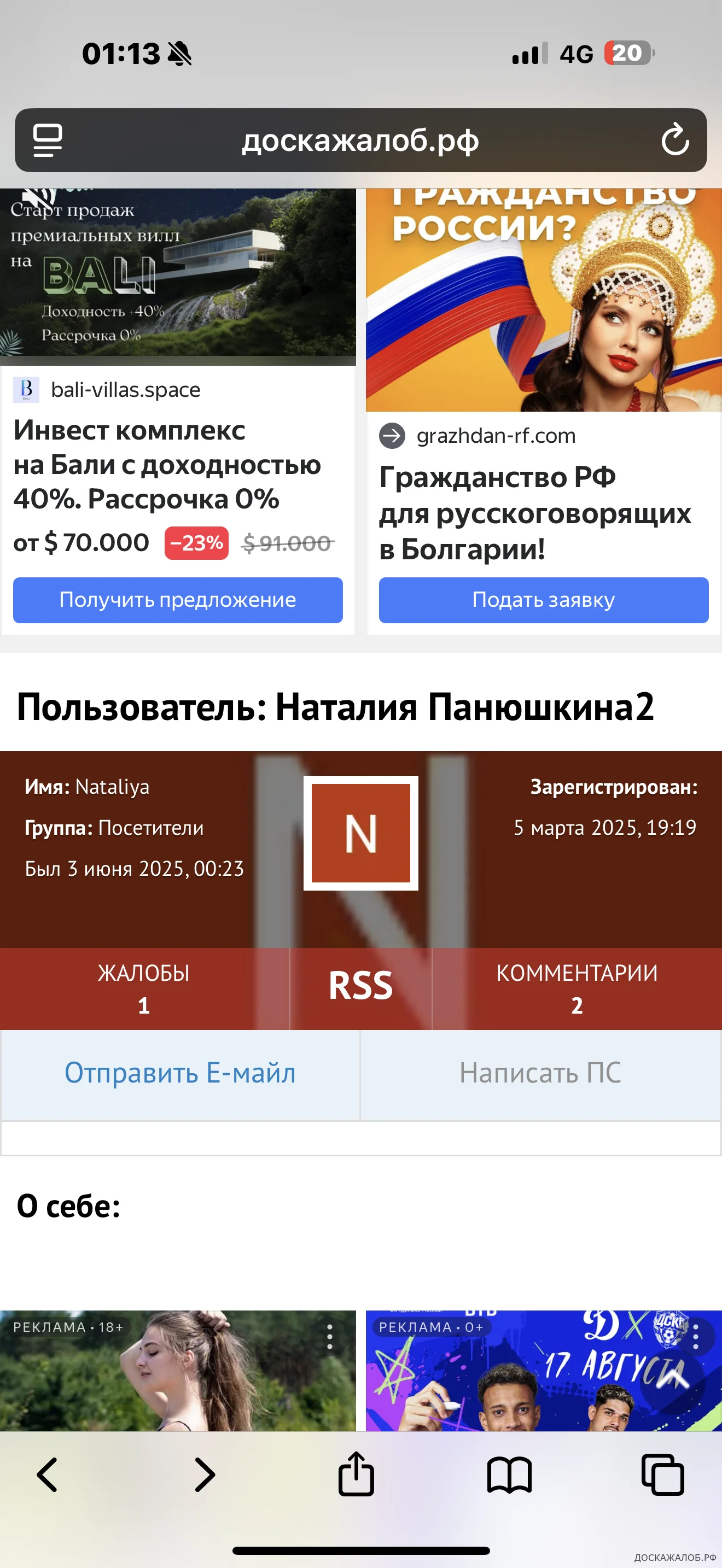Go back to the previous page
This screenshot has height=1568, width=722.
click(x=48, y=1476)
